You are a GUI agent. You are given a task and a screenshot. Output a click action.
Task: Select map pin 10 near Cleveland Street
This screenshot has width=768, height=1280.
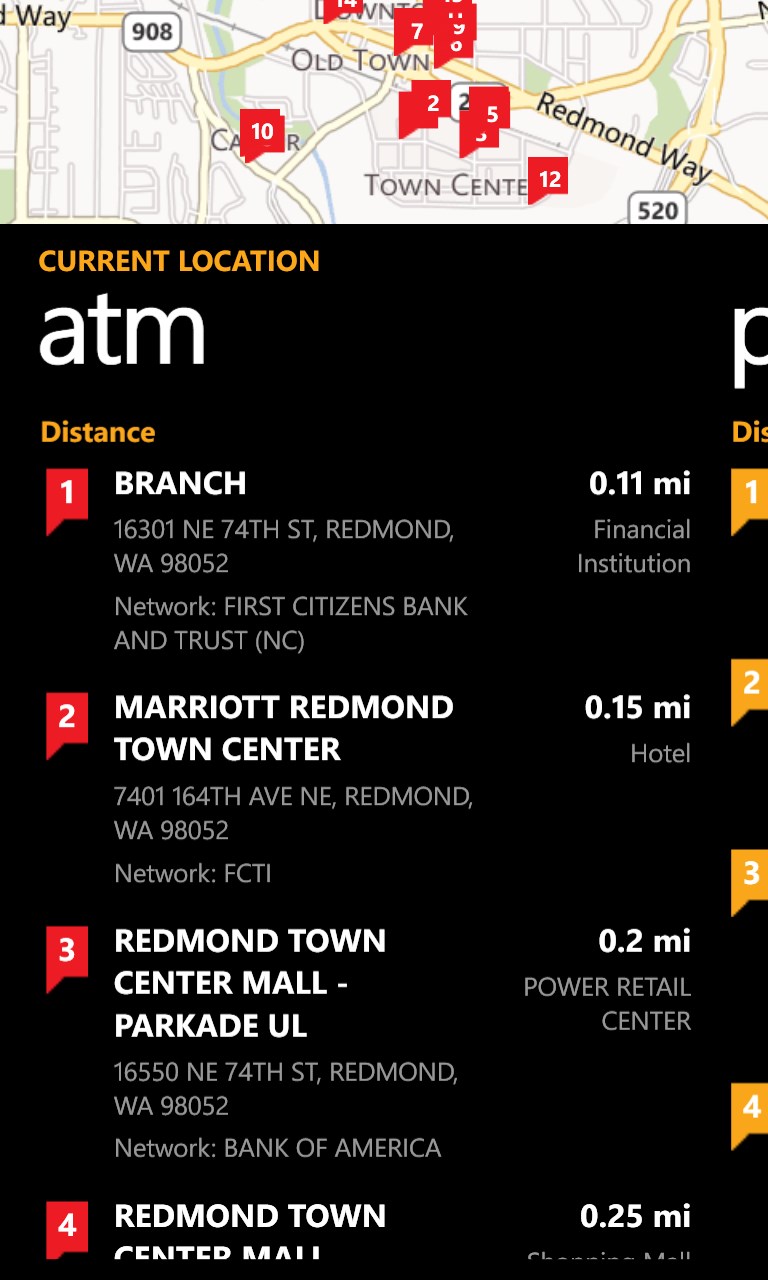point(262,130)
